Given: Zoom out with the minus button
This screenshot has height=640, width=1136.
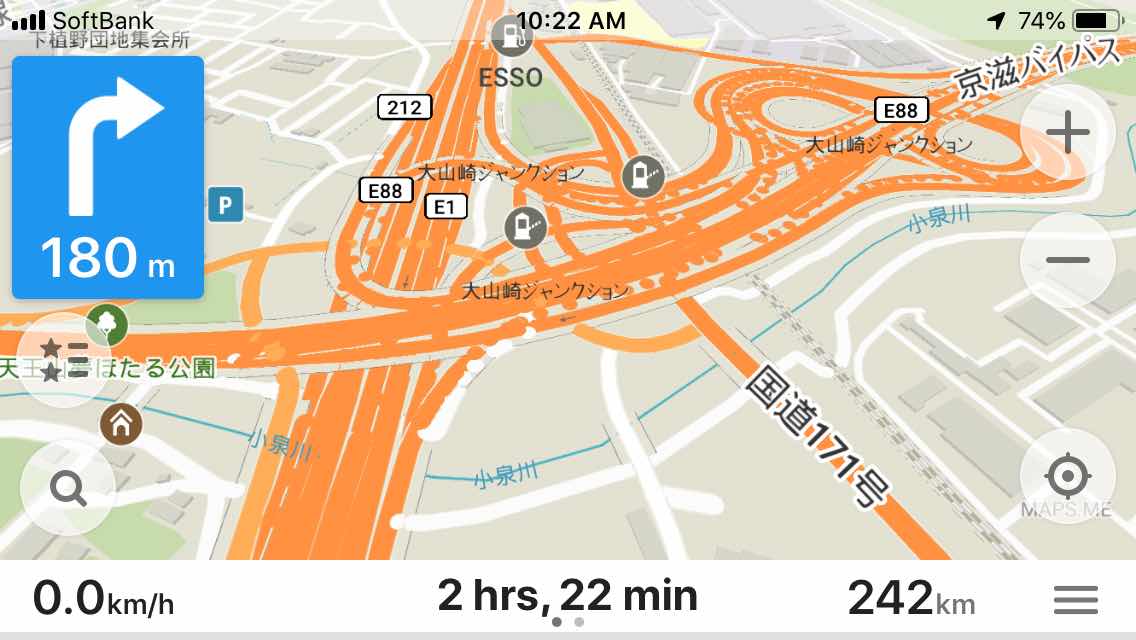Looking at the screenshot, I should click(1067, 260).
